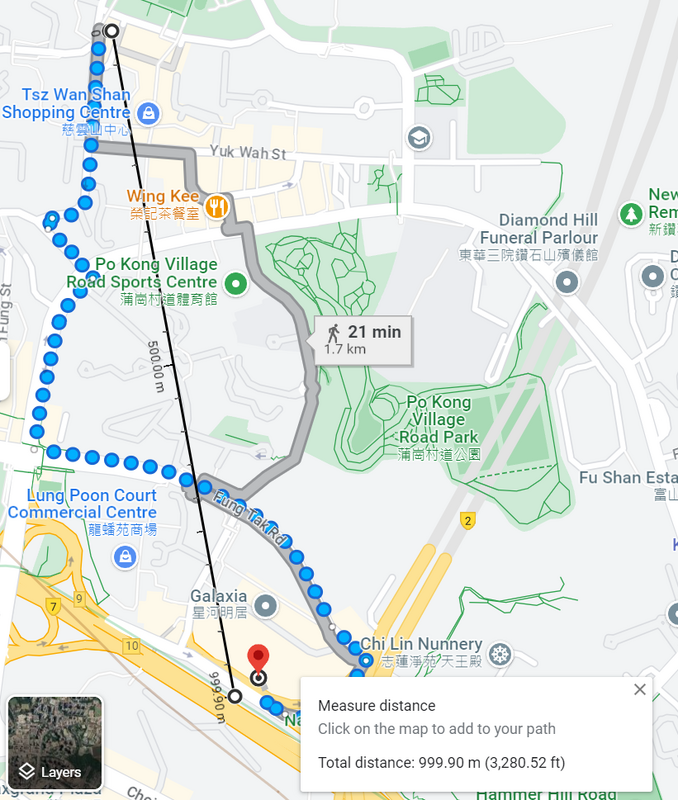Select the school marker near Yuk Wah St

pos(419,138)
